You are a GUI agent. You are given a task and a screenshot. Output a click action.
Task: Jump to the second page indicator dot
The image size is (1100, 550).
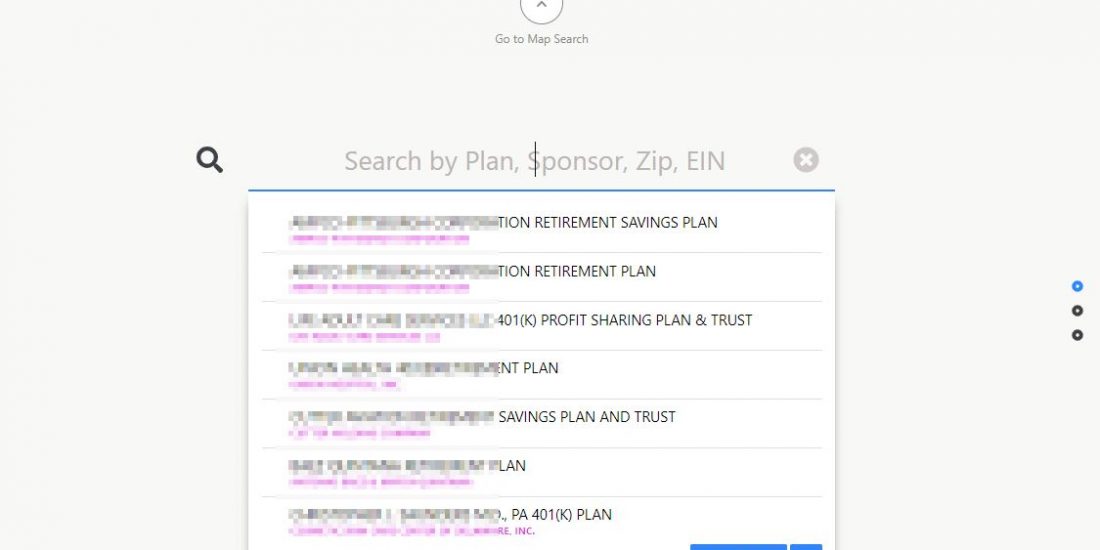click(1077, 311)
